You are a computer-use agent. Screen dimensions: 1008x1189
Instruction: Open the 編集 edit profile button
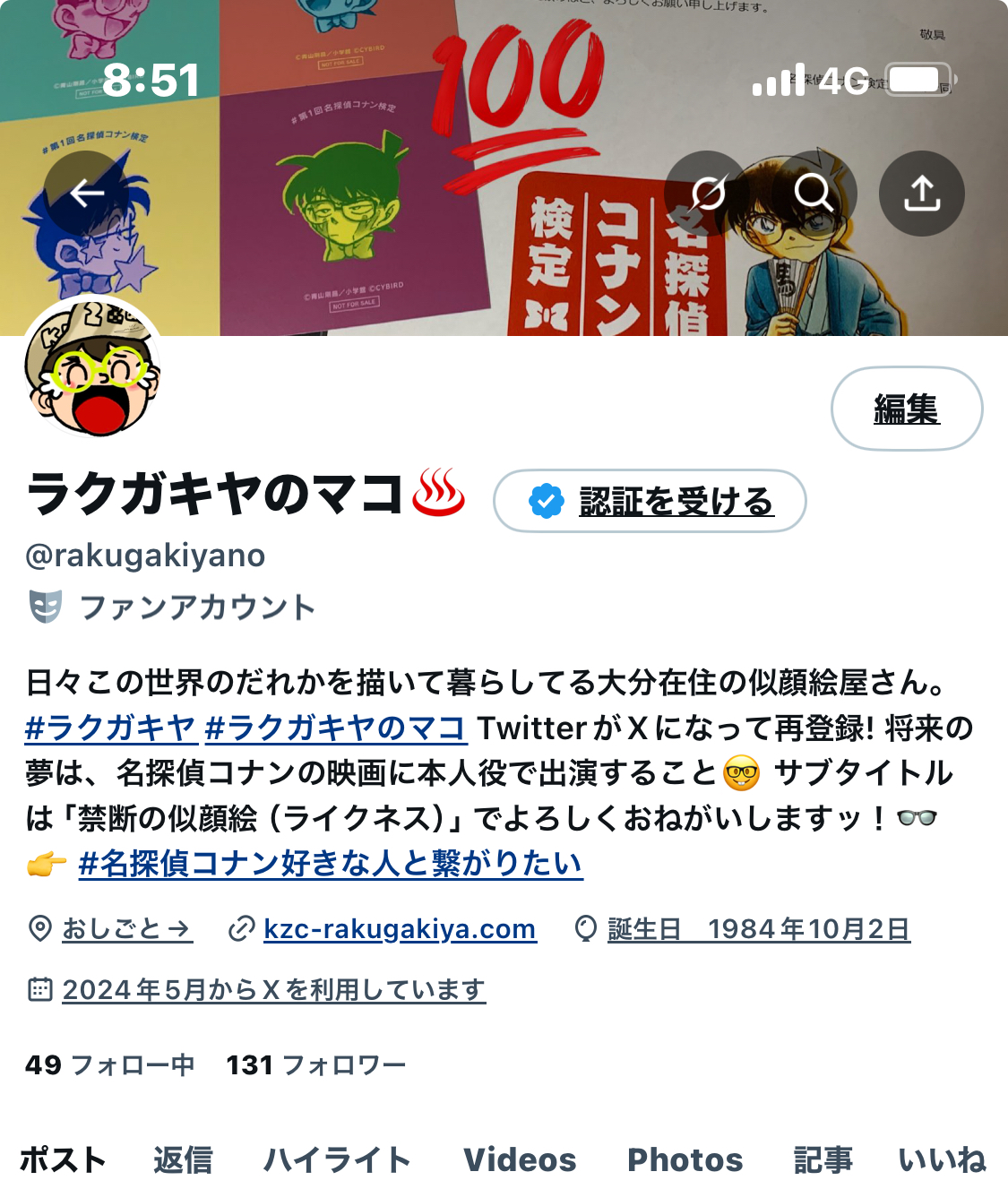pyautogui.click(x=906, y=409)
